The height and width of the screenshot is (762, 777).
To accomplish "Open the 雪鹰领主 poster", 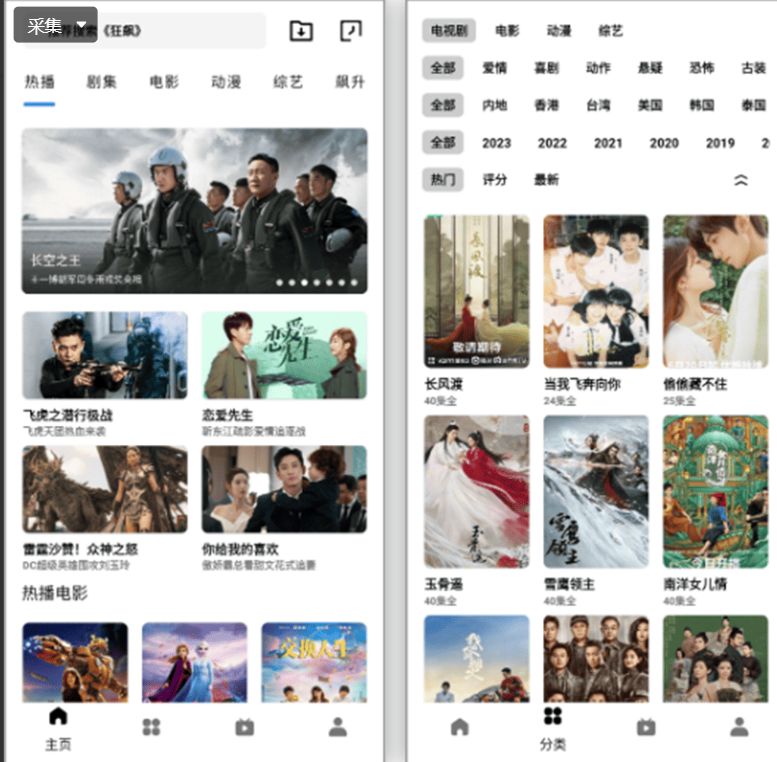I will click(x=596, y=491).
